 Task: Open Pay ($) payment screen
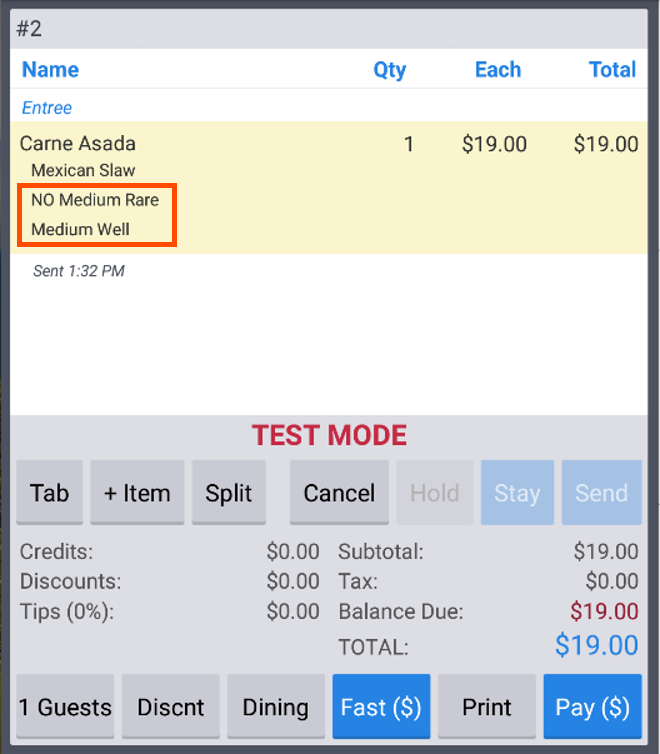pyautogui.click(x=592, y=707)
